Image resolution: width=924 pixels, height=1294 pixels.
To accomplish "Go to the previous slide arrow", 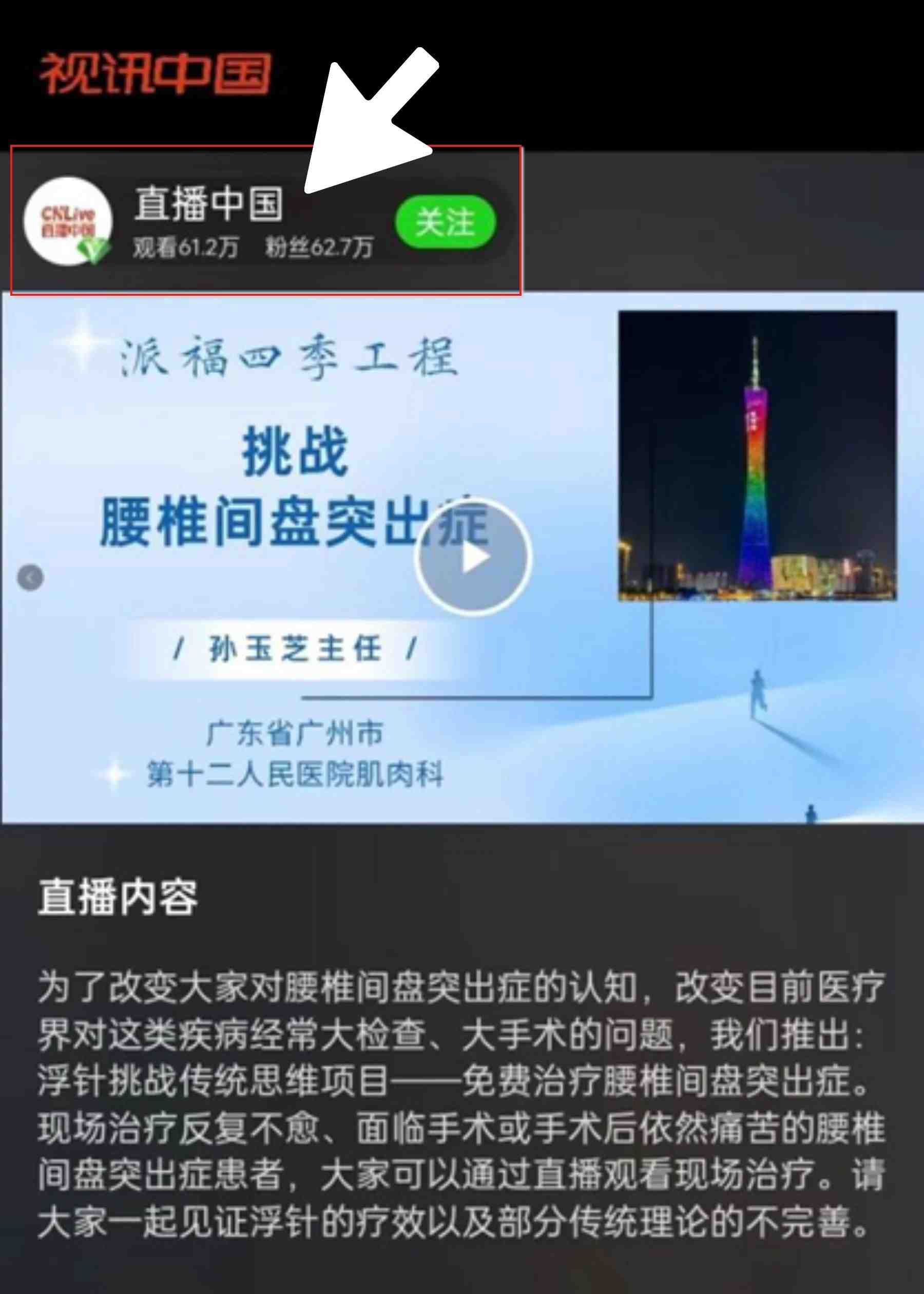I will [x=31, y=578].
